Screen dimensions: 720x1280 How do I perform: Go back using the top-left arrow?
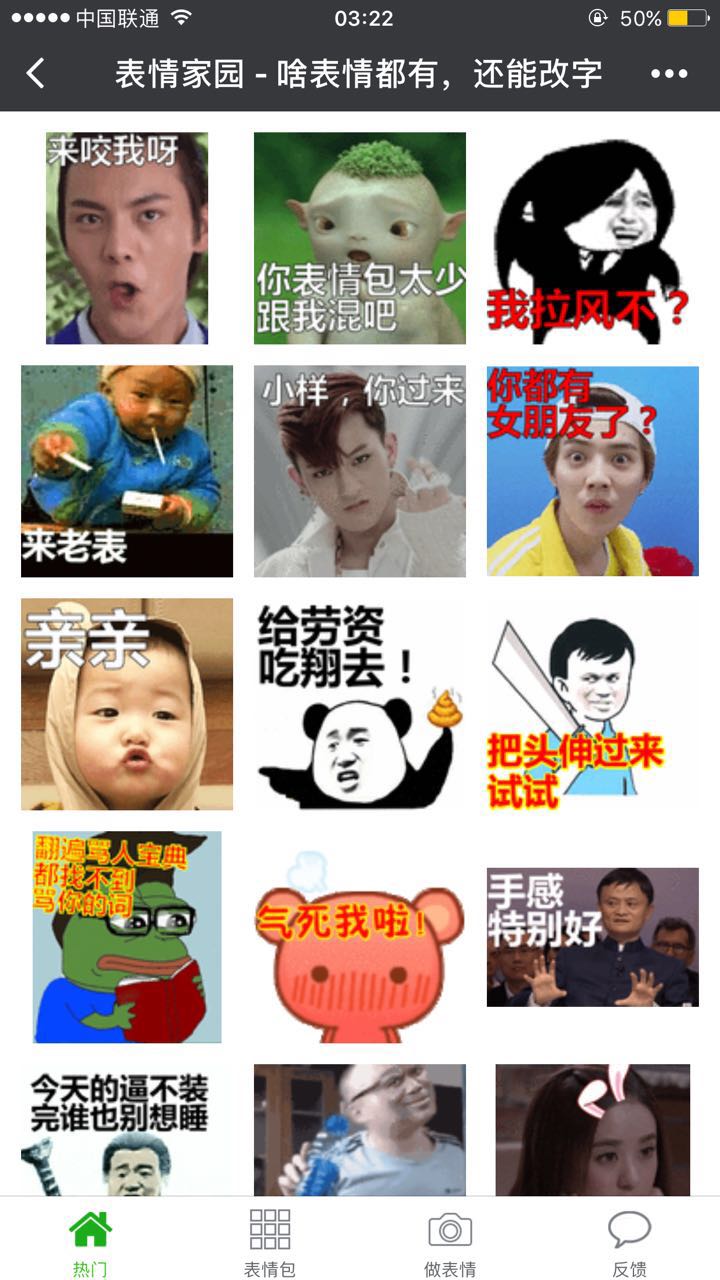coord(36,73)
